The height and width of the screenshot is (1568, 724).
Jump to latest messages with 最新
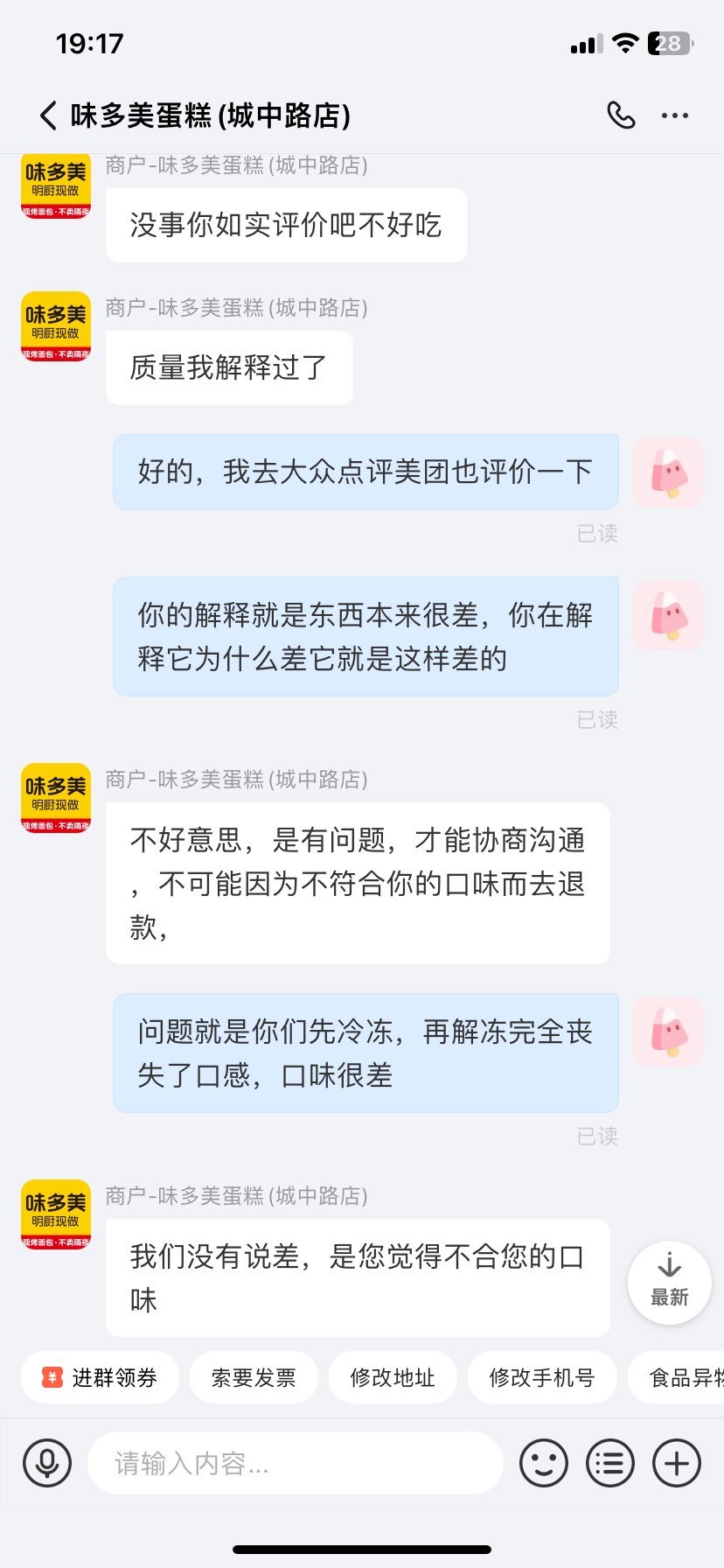669,1282
